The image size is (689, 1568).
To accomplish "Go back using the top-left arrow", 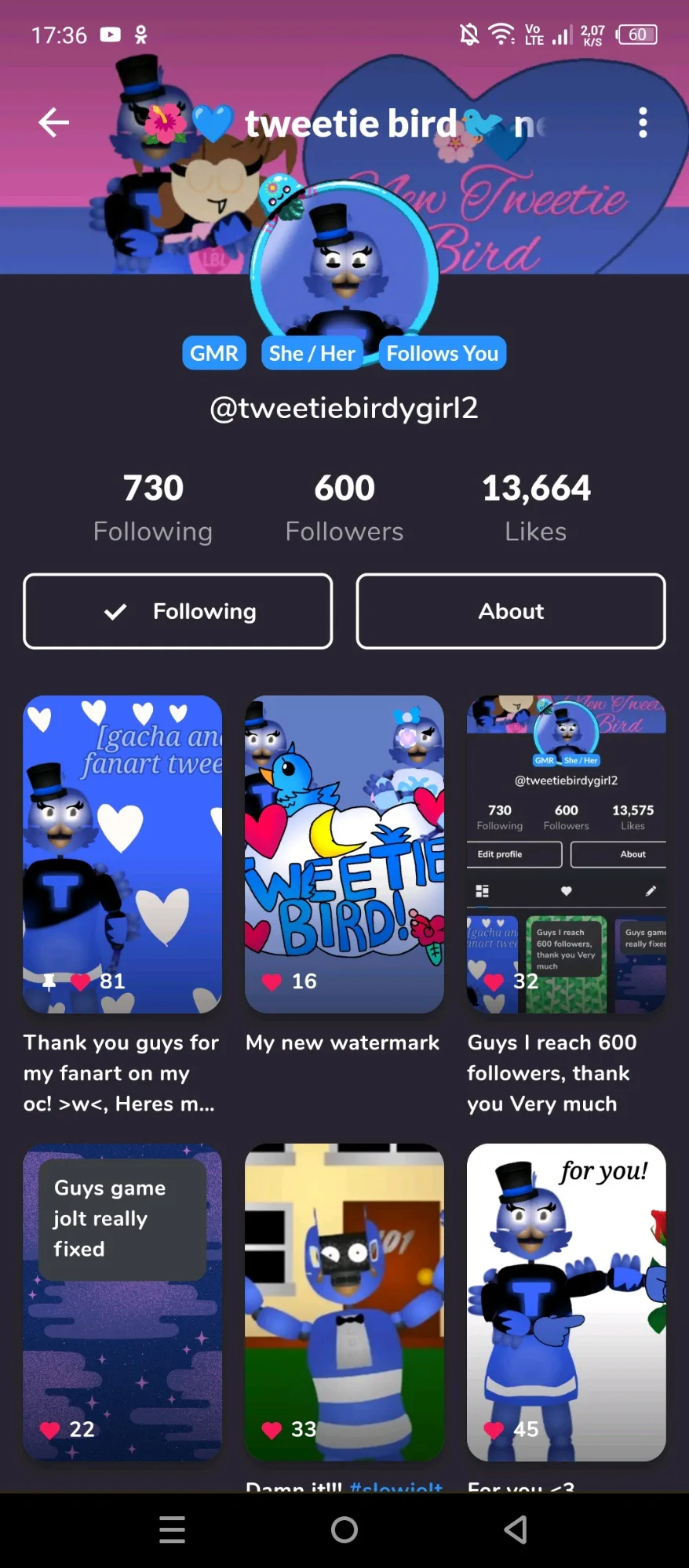I will pos(53,122).
